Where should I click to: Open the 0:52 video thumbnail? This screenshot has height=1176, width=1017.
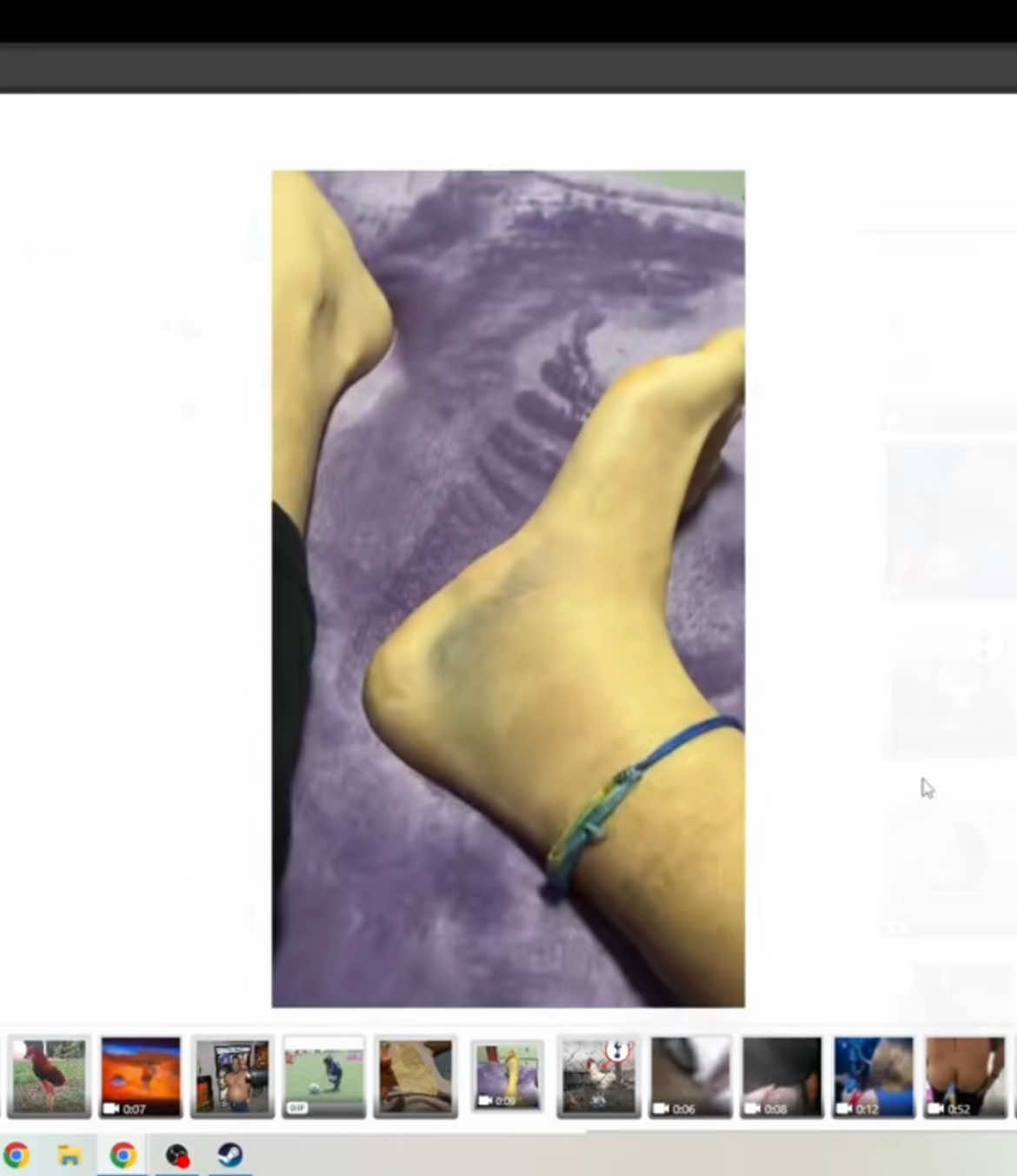point(965,1076)
